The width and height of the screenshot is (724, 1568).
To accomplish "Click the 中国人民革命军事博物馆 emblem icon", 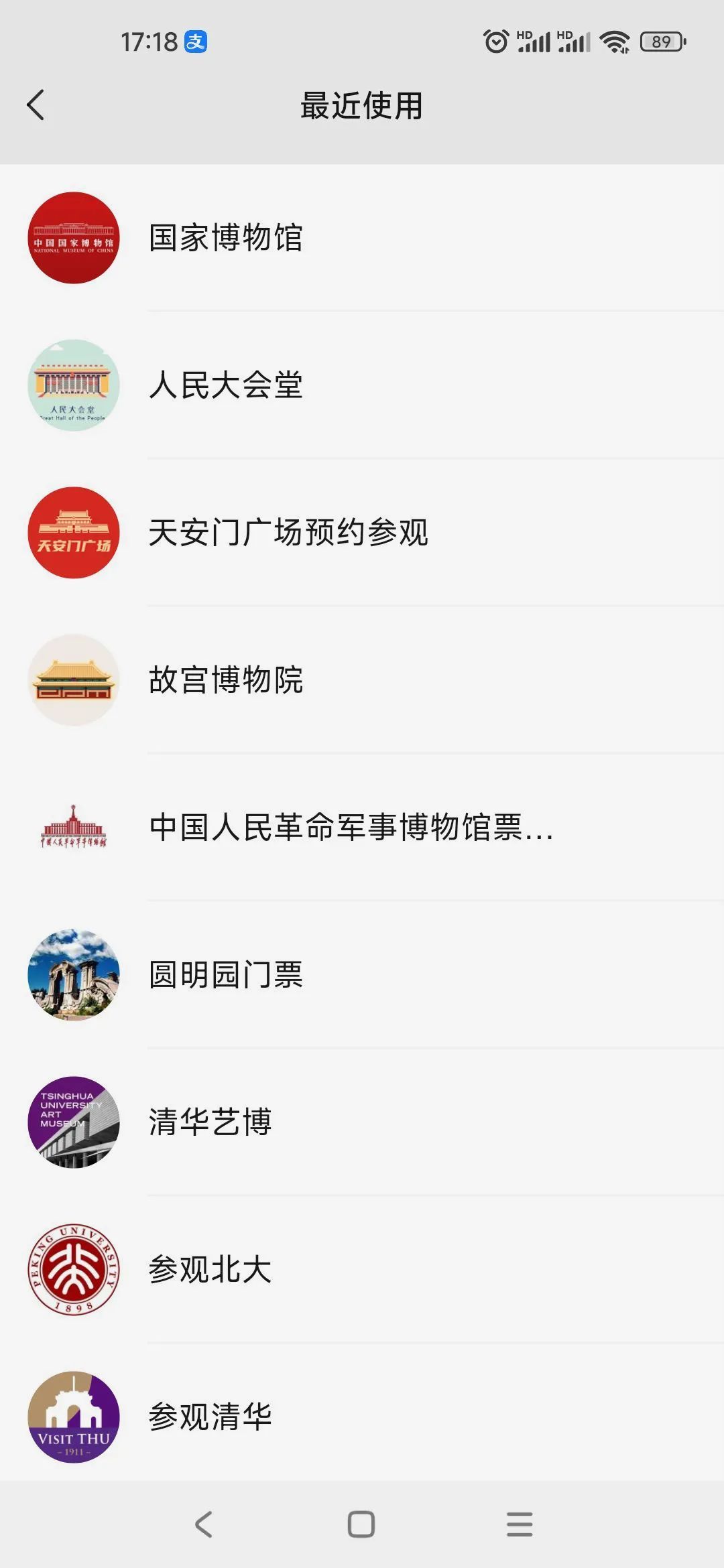I will pos(74,828).
